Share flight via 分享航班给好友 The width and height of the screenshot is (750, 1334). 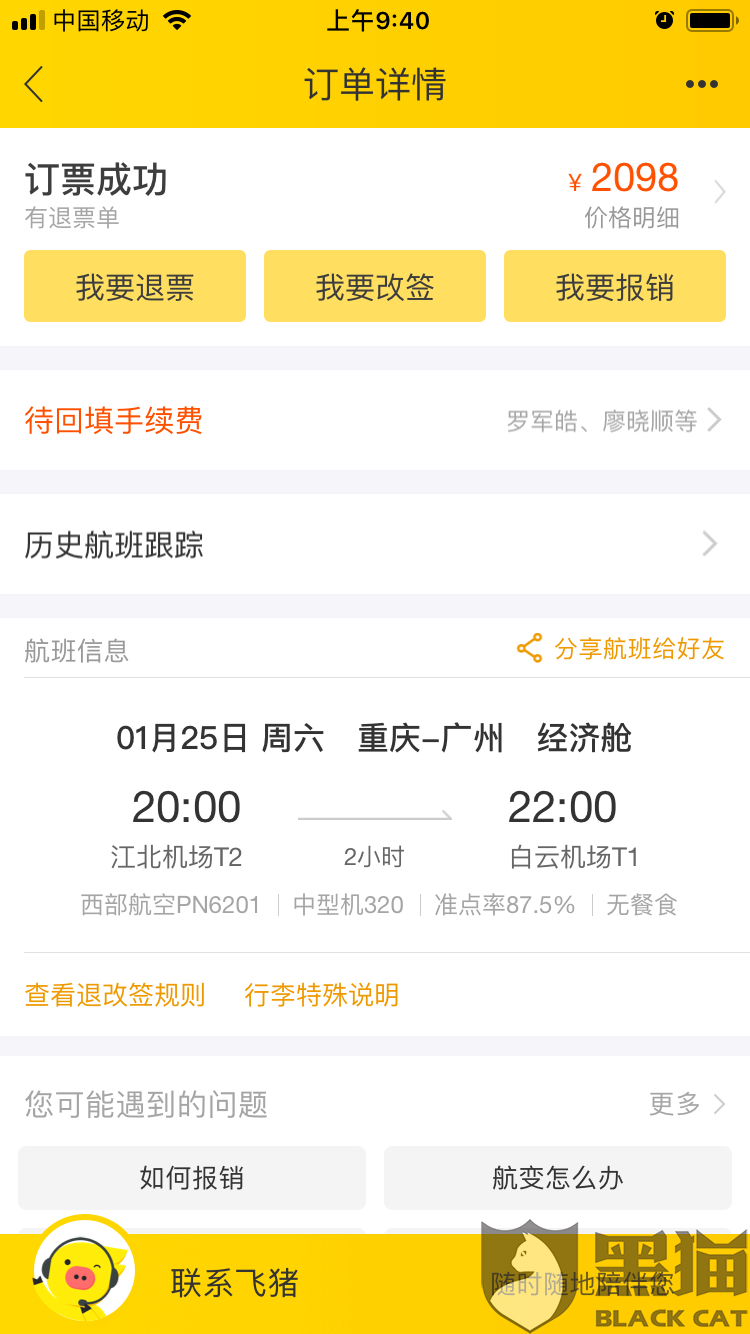point(620,649)
